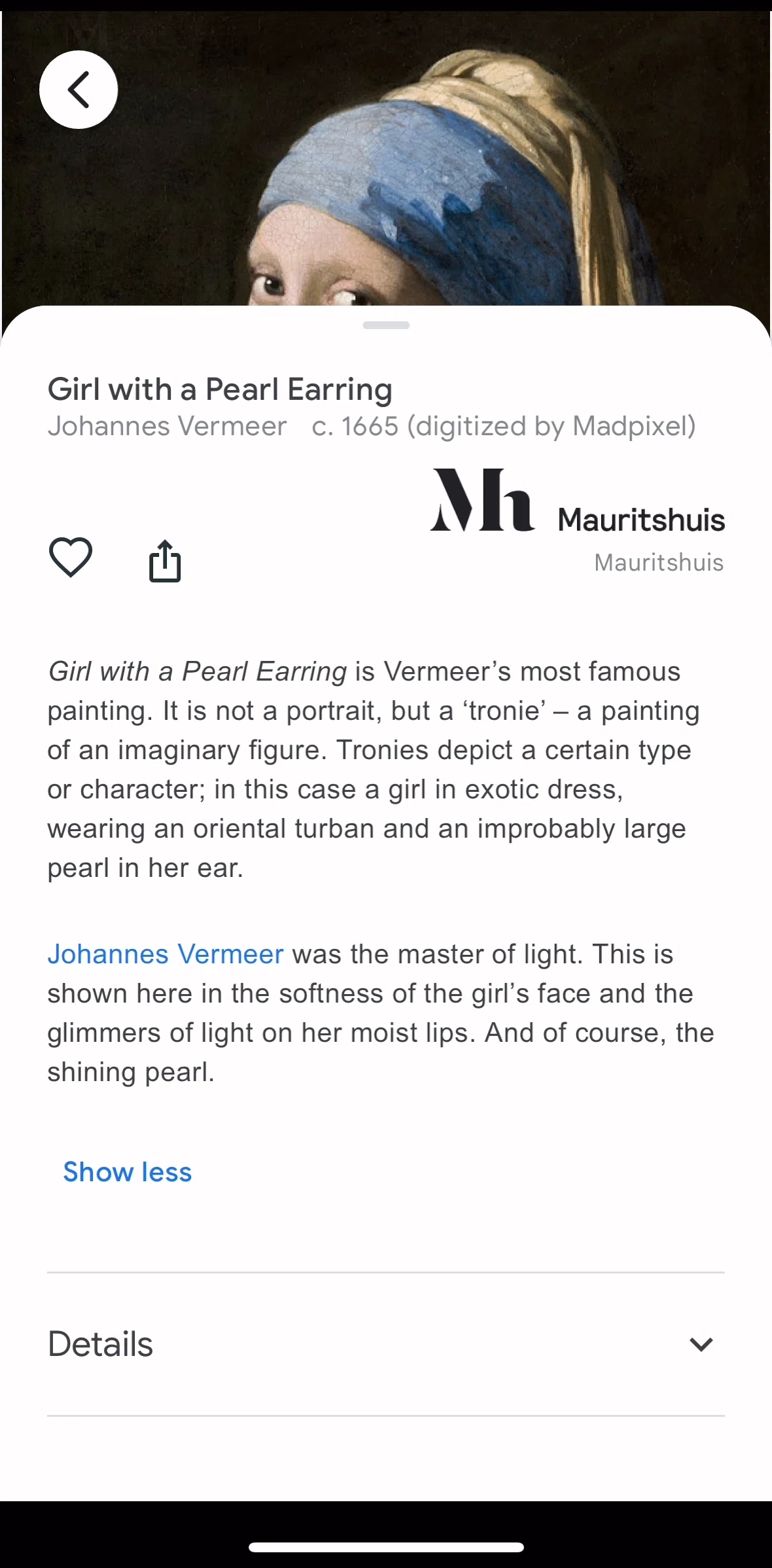
Task: Go back using the arrow button
Action: click(x=79, y=90)
